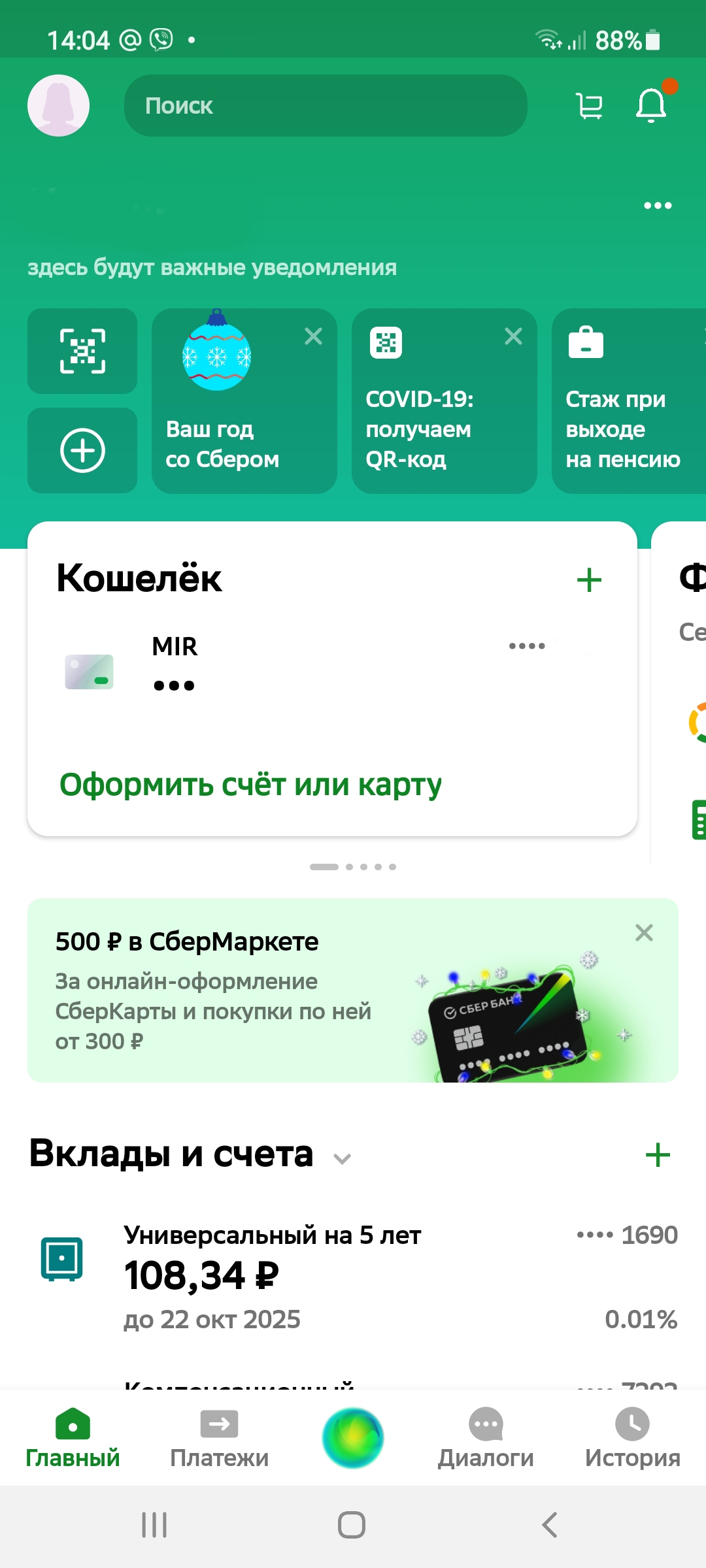Tap the circled plus add tile
Image resolution: width=706 pixels, height=1568 pixels.
[82, 450]
